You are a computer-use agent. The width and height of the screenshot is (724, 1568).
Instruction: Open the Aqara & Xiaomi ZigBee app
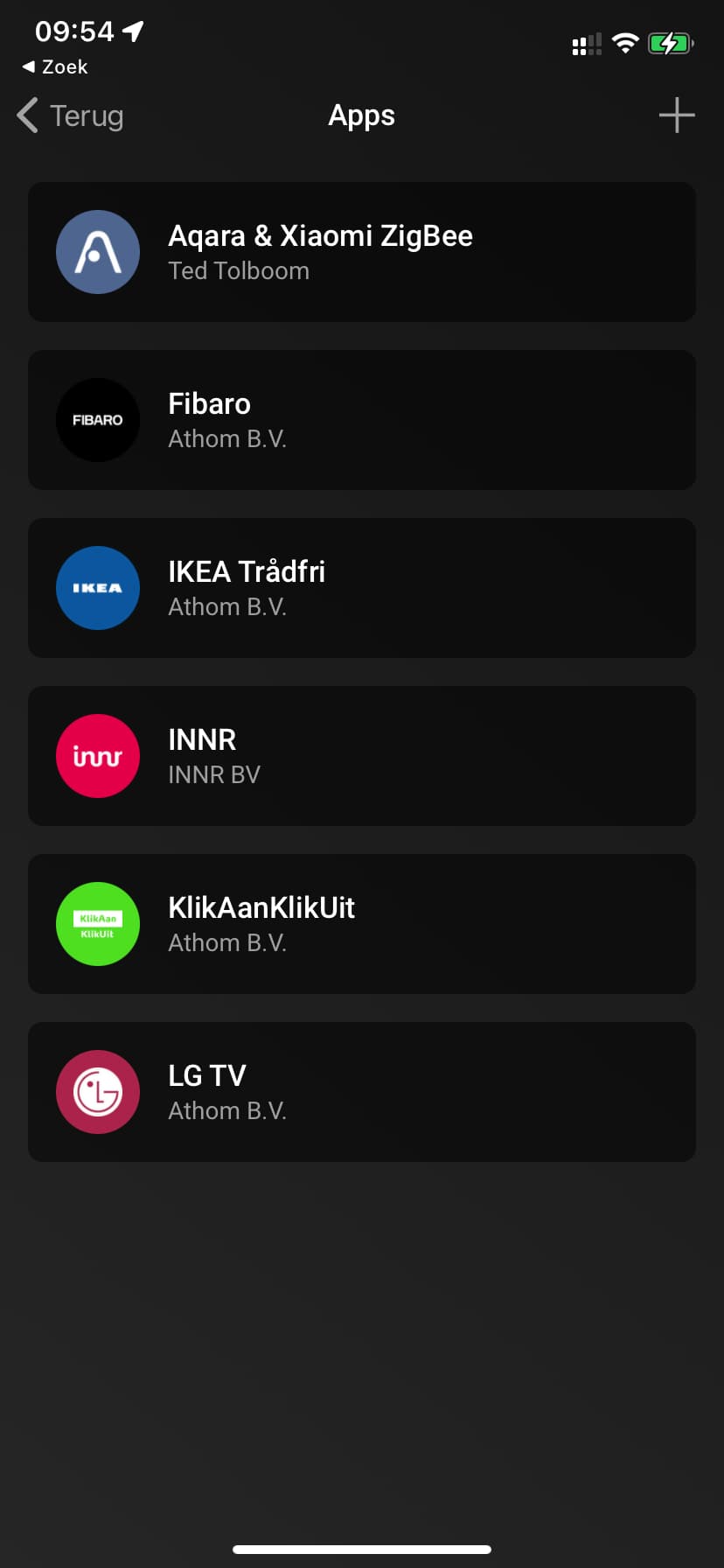point(362,252)
